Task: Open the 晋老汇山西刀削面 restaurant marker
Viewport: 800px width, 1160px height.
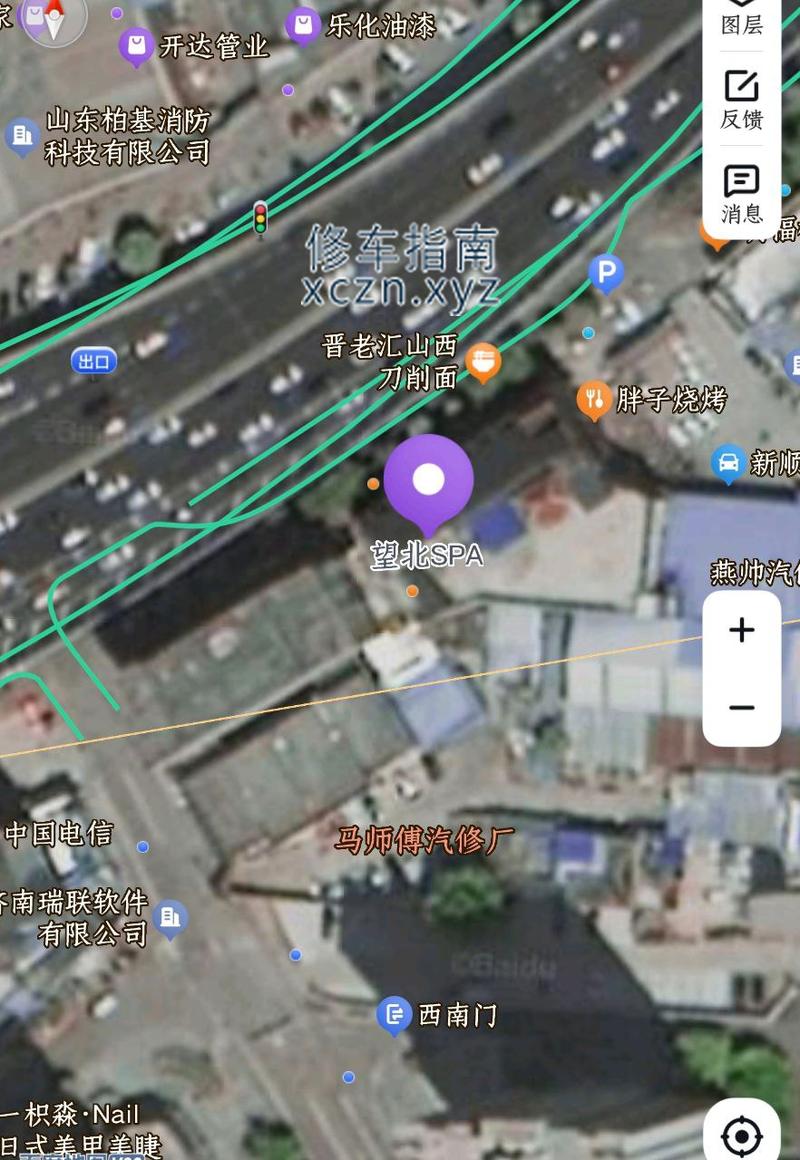Action: coord(483,363)
